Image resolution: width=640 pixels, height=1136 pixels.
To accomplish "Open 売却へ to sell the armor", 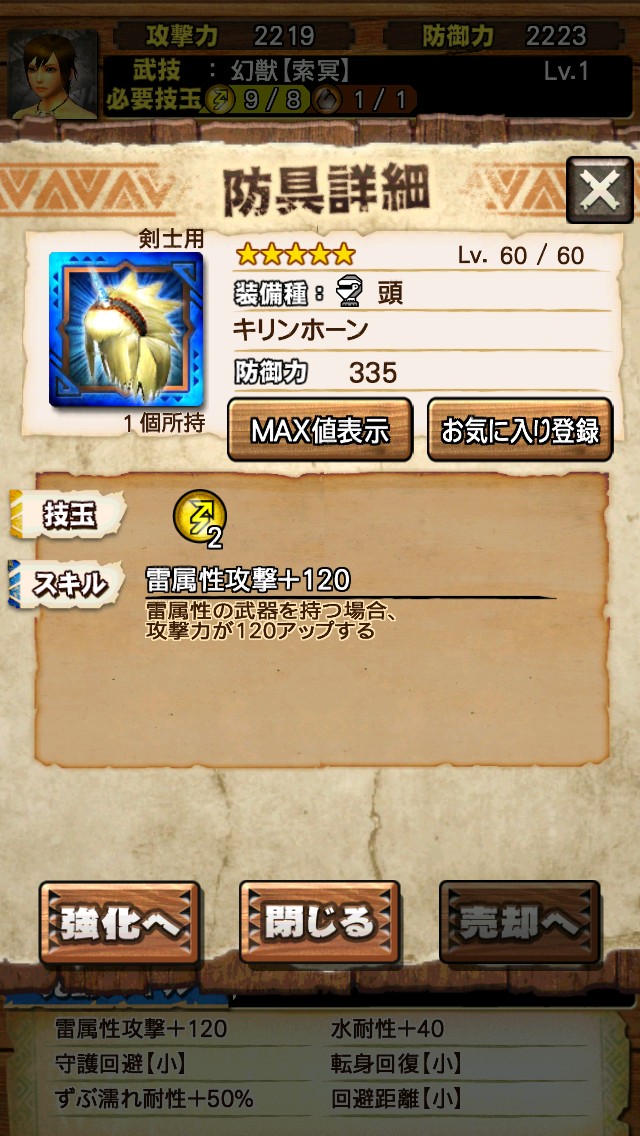I will 519,922.
